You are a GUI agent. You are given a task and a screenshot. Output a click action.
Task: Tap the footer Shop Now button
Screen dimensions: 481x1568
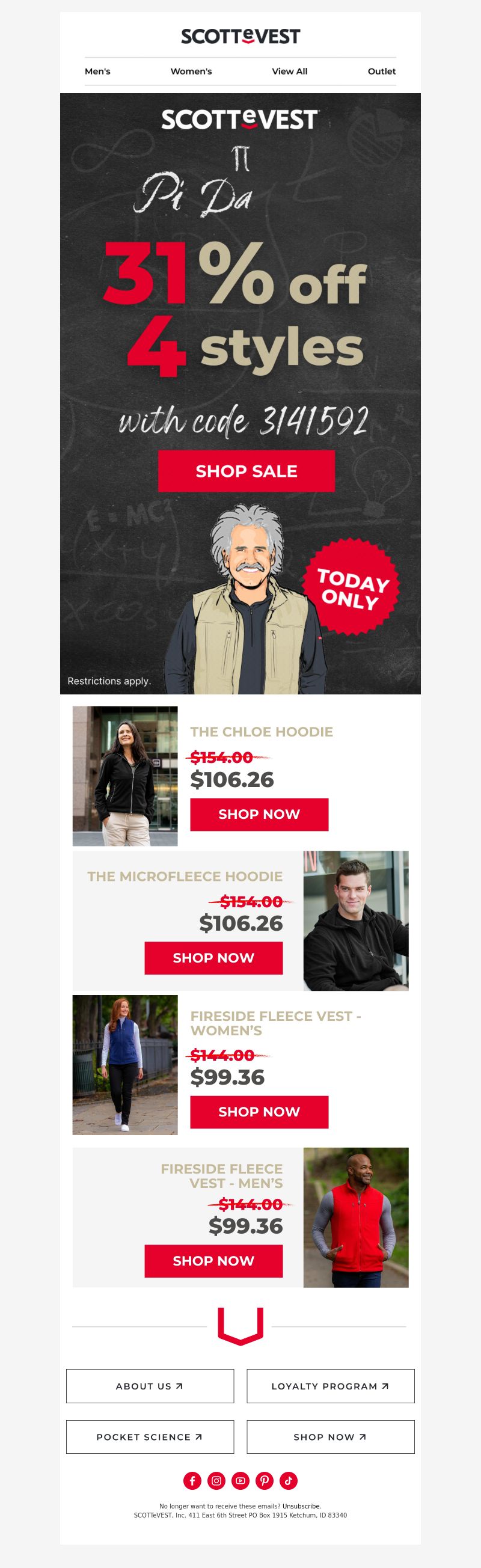tap(330, 1436)
